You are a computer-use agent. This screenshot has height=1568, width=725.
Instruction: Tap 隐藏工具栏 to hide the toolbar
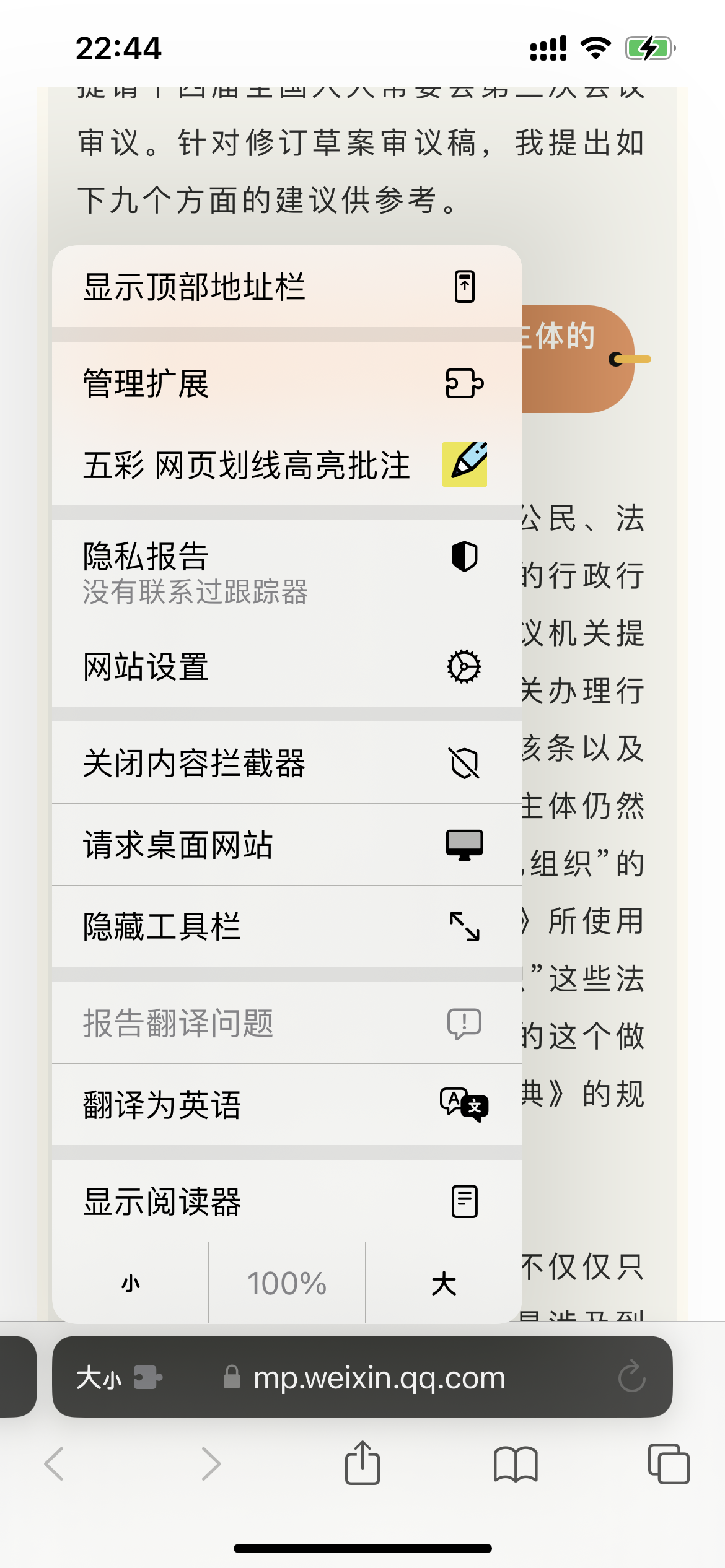pos(287,926)
